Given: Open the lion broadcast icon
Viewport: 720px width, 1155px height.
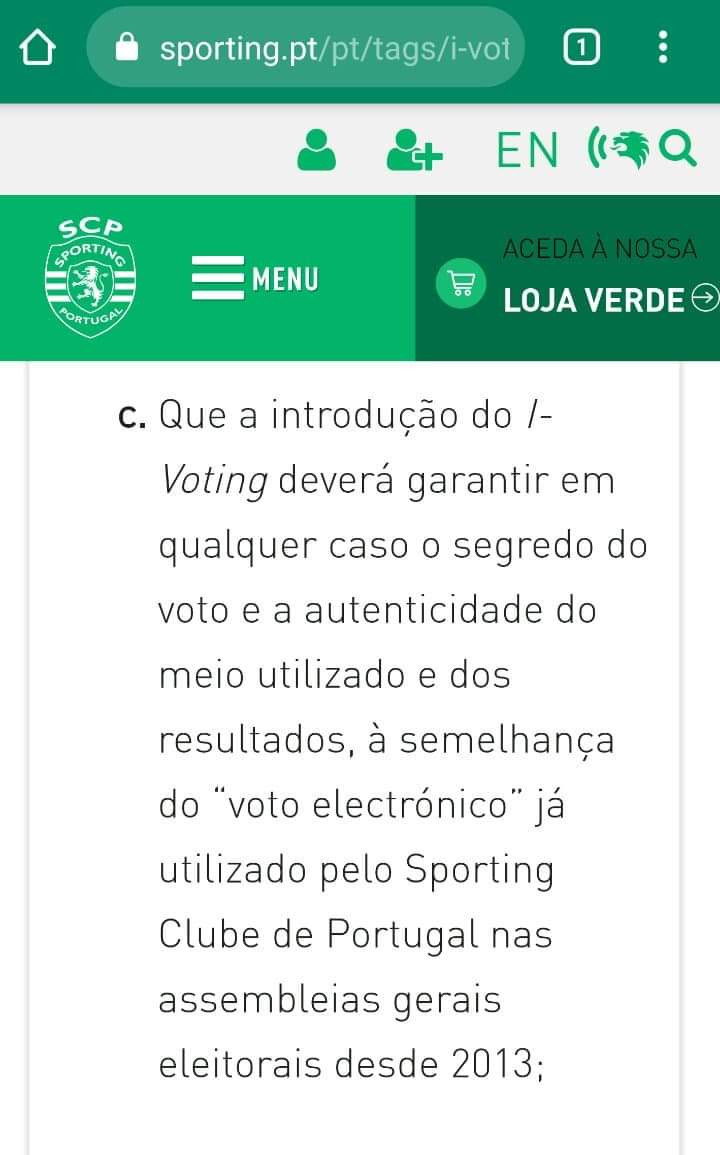Looking at the screenshot, I should pyautogui.click(x=619, y=148).
